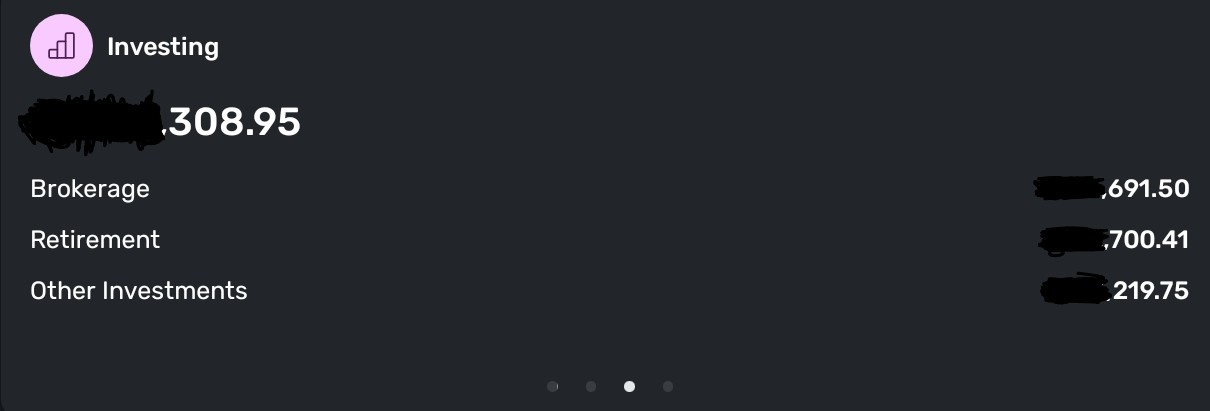Viewport: 1210px width, 411px height.
Task: Open the Brokerage row
Action: point(90,189)
